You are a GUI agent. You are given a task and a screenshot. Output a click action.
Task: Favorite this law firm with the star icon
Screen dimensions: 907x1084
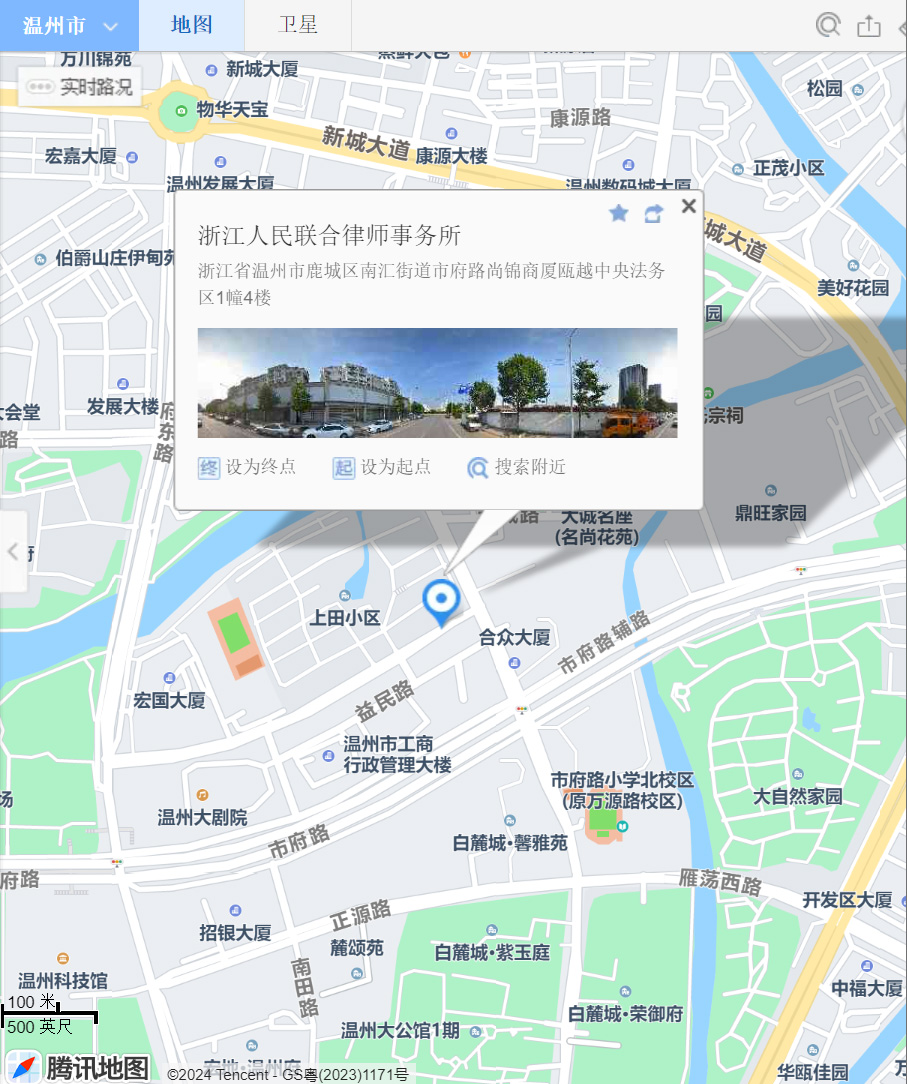pos(619,213)
